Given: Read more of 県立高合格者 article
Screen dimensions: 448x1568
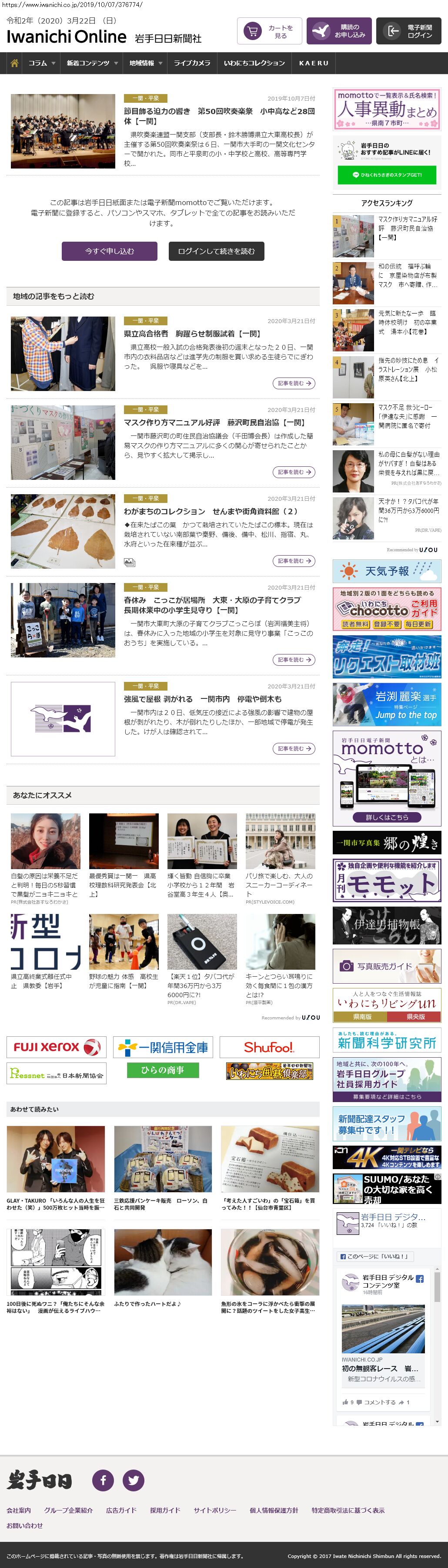Looking at the screenshot, I should click(x=294, y=384).
